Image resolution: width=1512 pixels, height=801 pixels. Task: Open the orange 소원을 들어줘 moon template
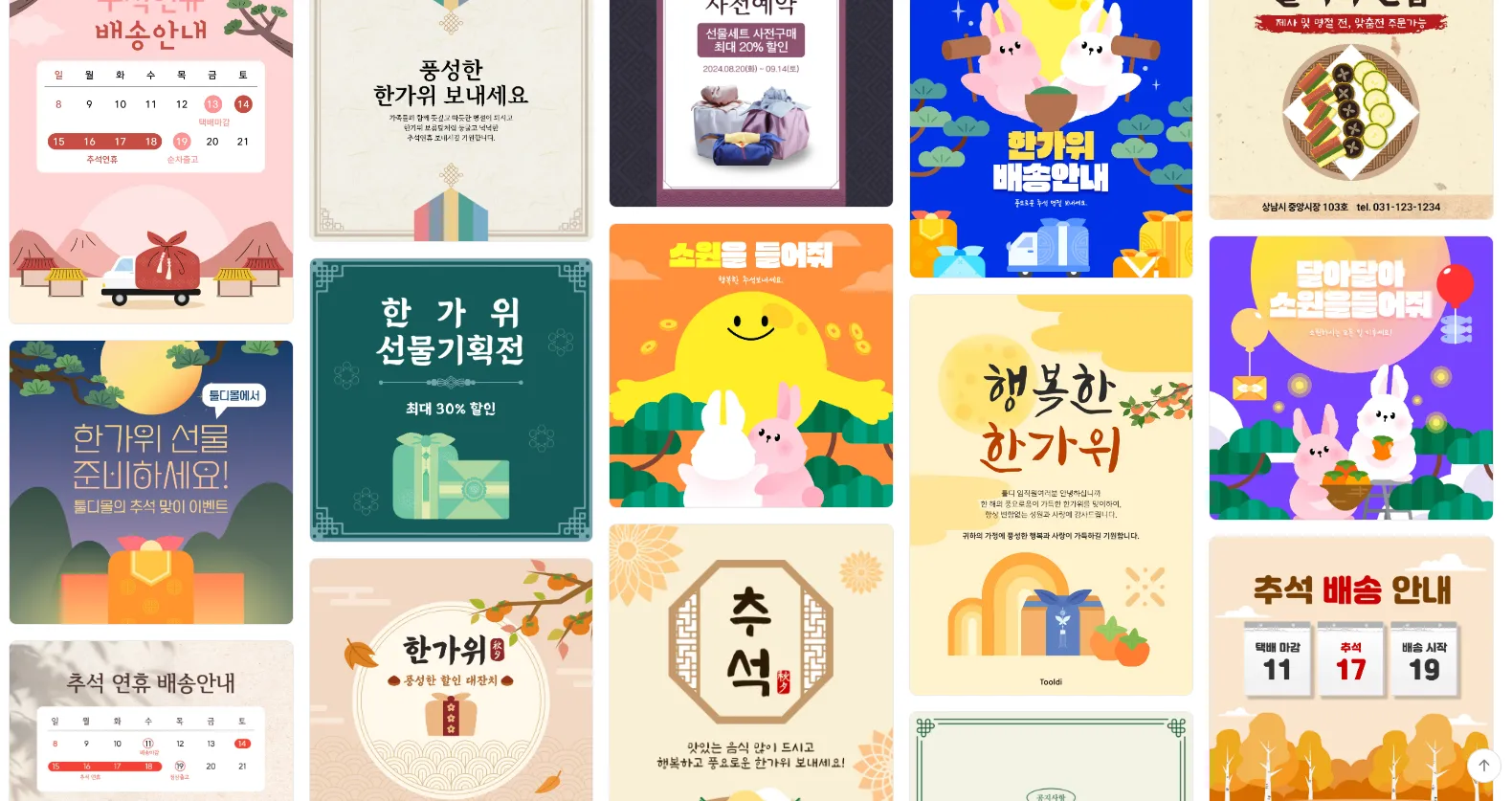coord(751,365)
